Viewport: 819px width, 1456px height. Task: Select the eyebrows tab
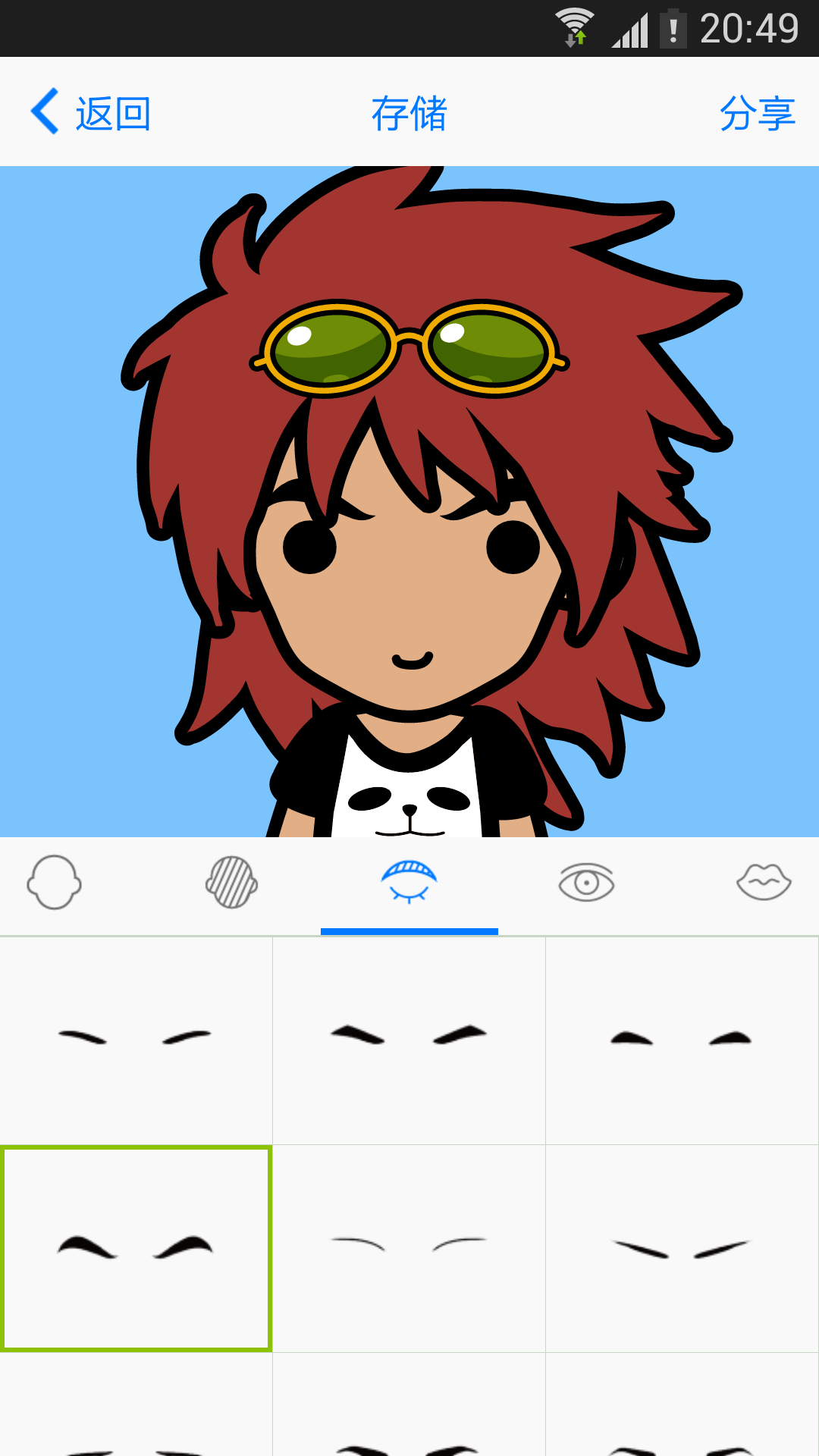coord(409,883)
